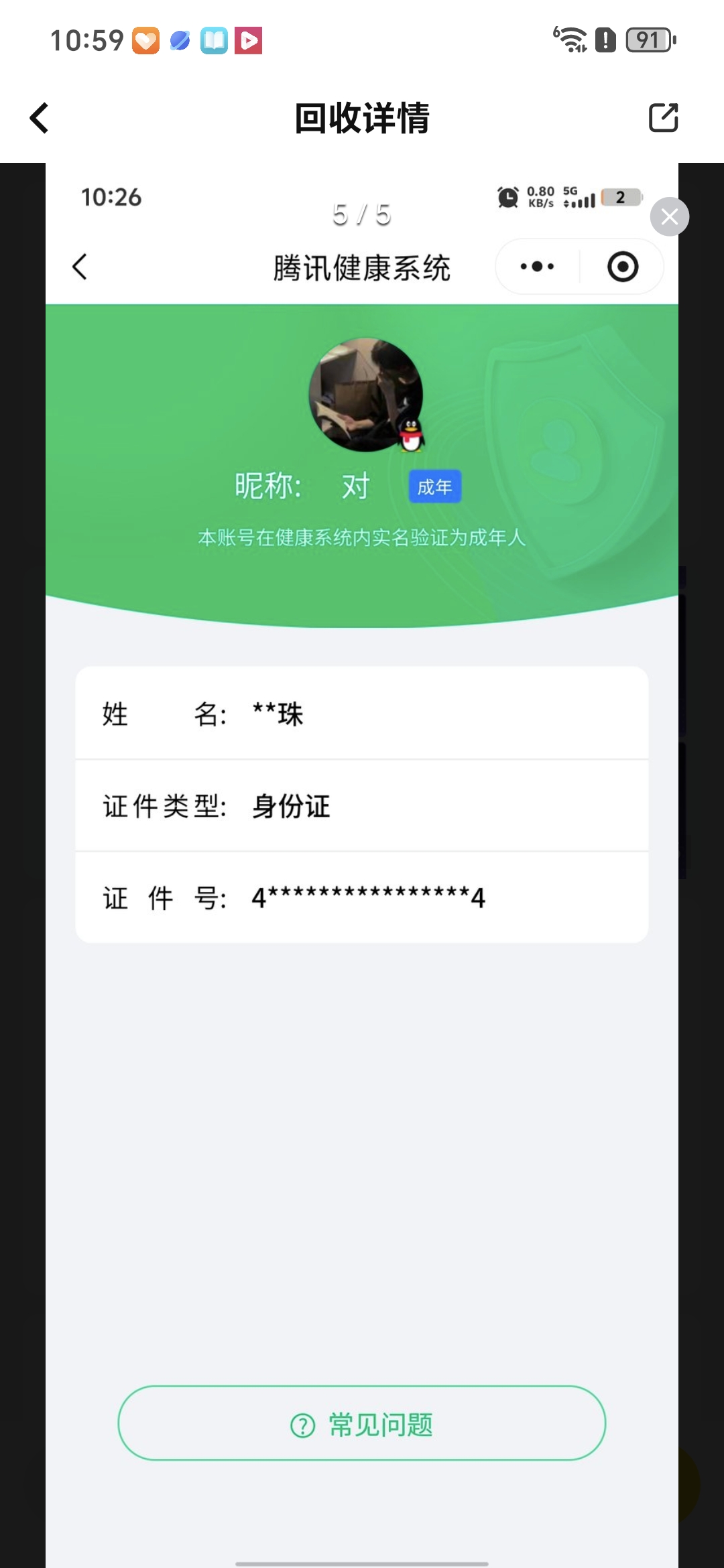Tap the alarm clock status icon
Screen dimensions: 724x1568
point(507,196)
